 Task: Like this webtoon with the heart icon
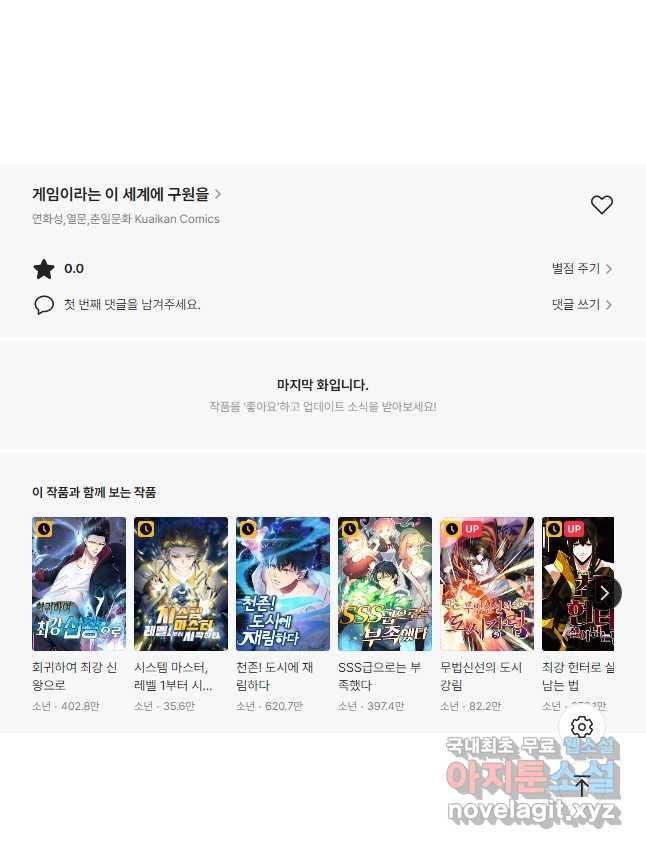coord(601,205)
